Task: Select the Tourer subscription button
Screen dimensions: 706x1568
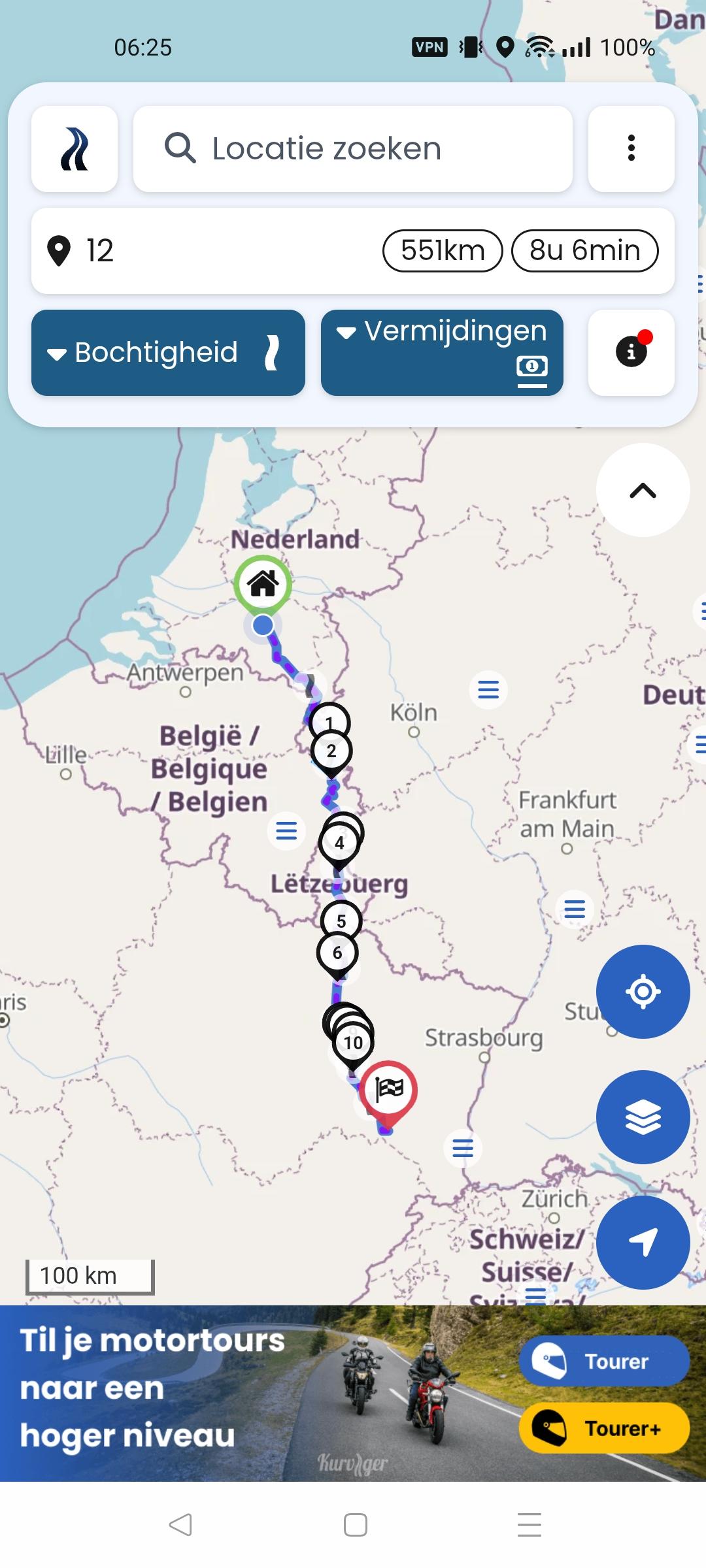Action: (604, 1361)
